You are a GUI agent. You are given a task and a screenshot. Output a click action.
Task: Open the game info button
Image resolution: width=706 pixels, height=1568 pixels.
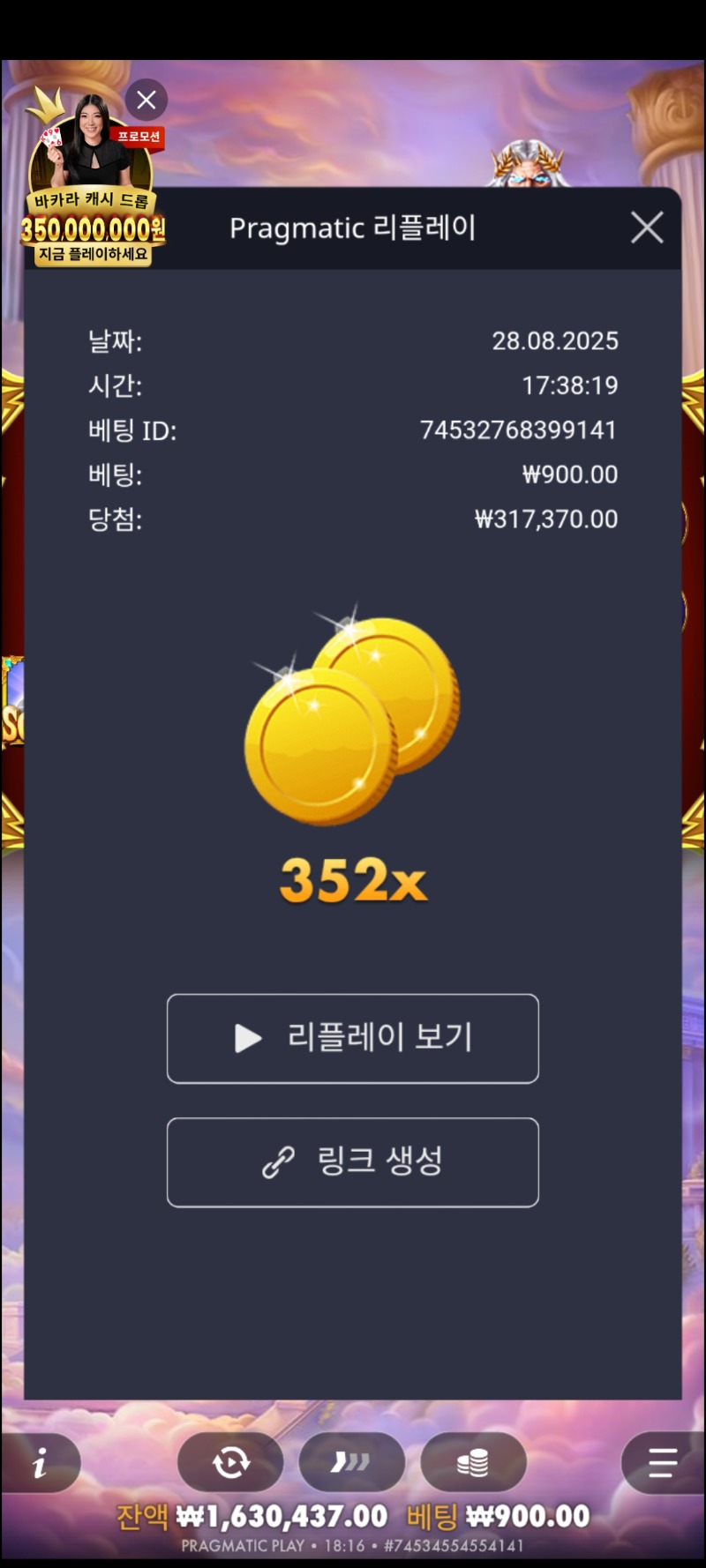(x=41, y=1463)
